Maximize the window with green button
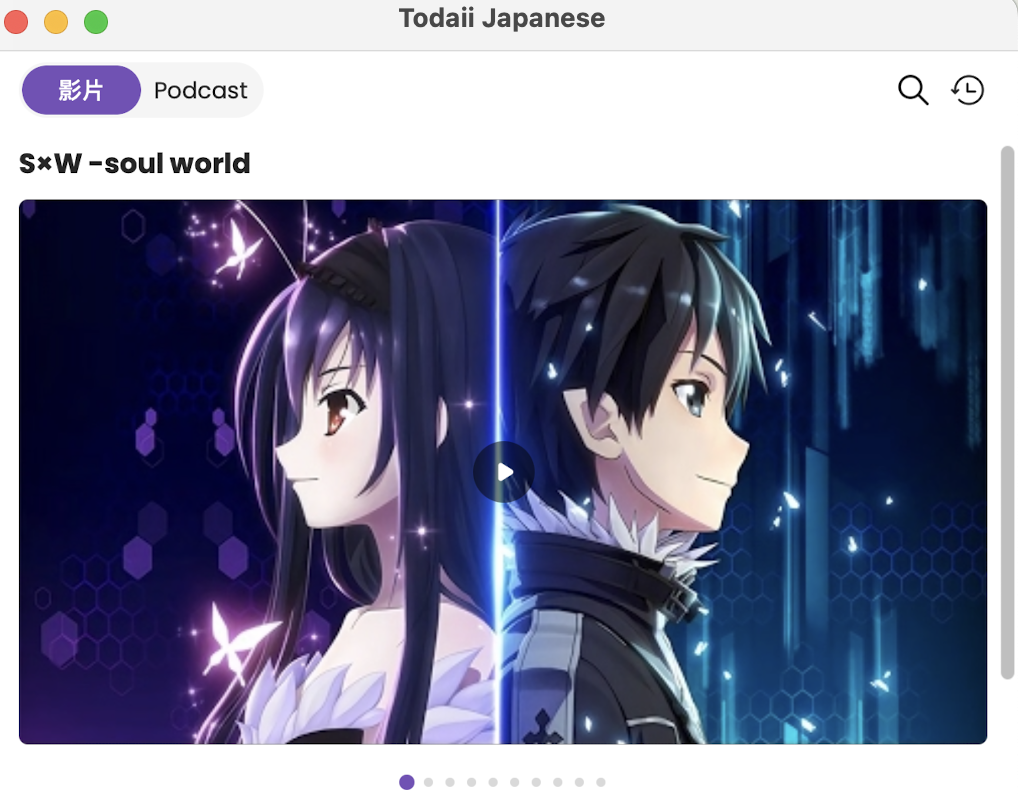This screenshot has height=796, width=1018. (x=96, y=21)
